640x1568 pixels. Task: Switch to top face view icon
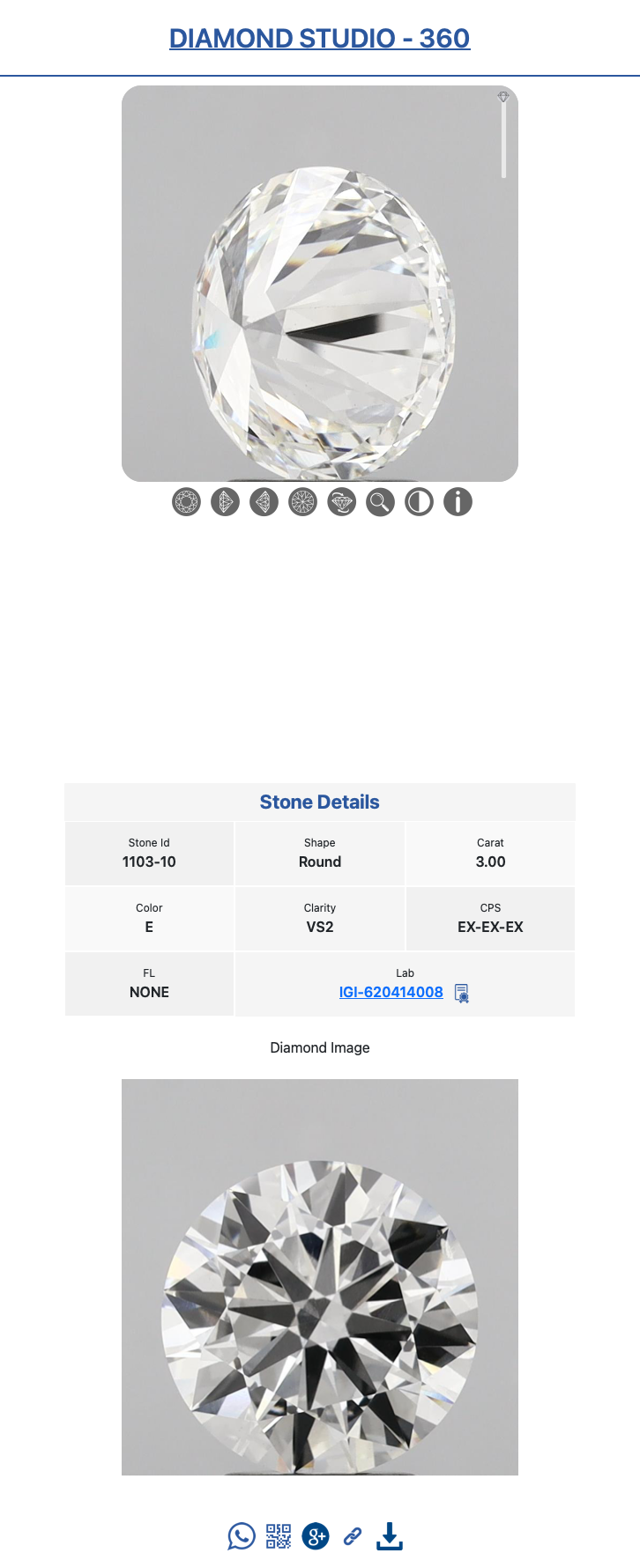[186, 502]
